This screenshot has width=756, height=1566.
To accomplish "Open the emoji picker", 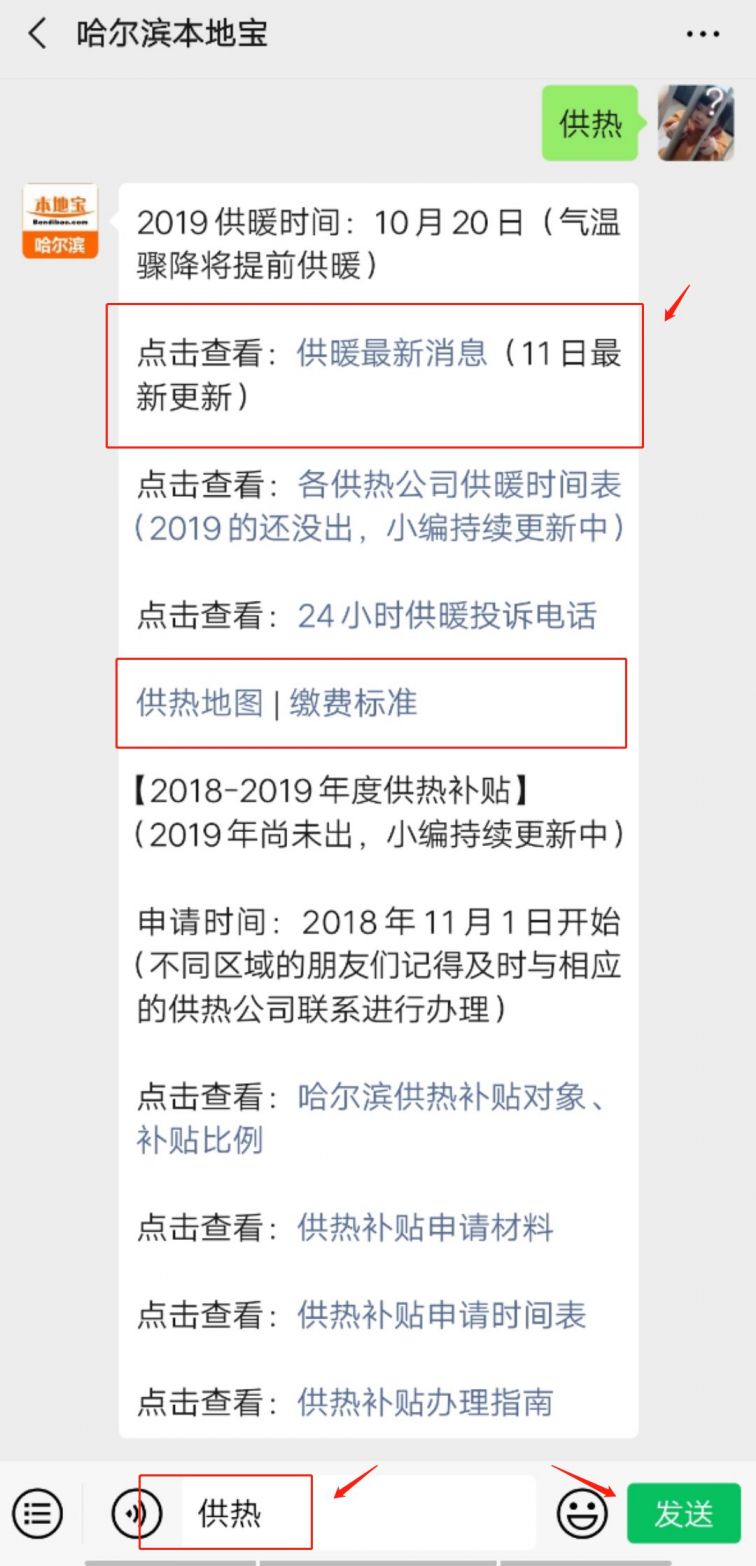I will pos(583,1513).
